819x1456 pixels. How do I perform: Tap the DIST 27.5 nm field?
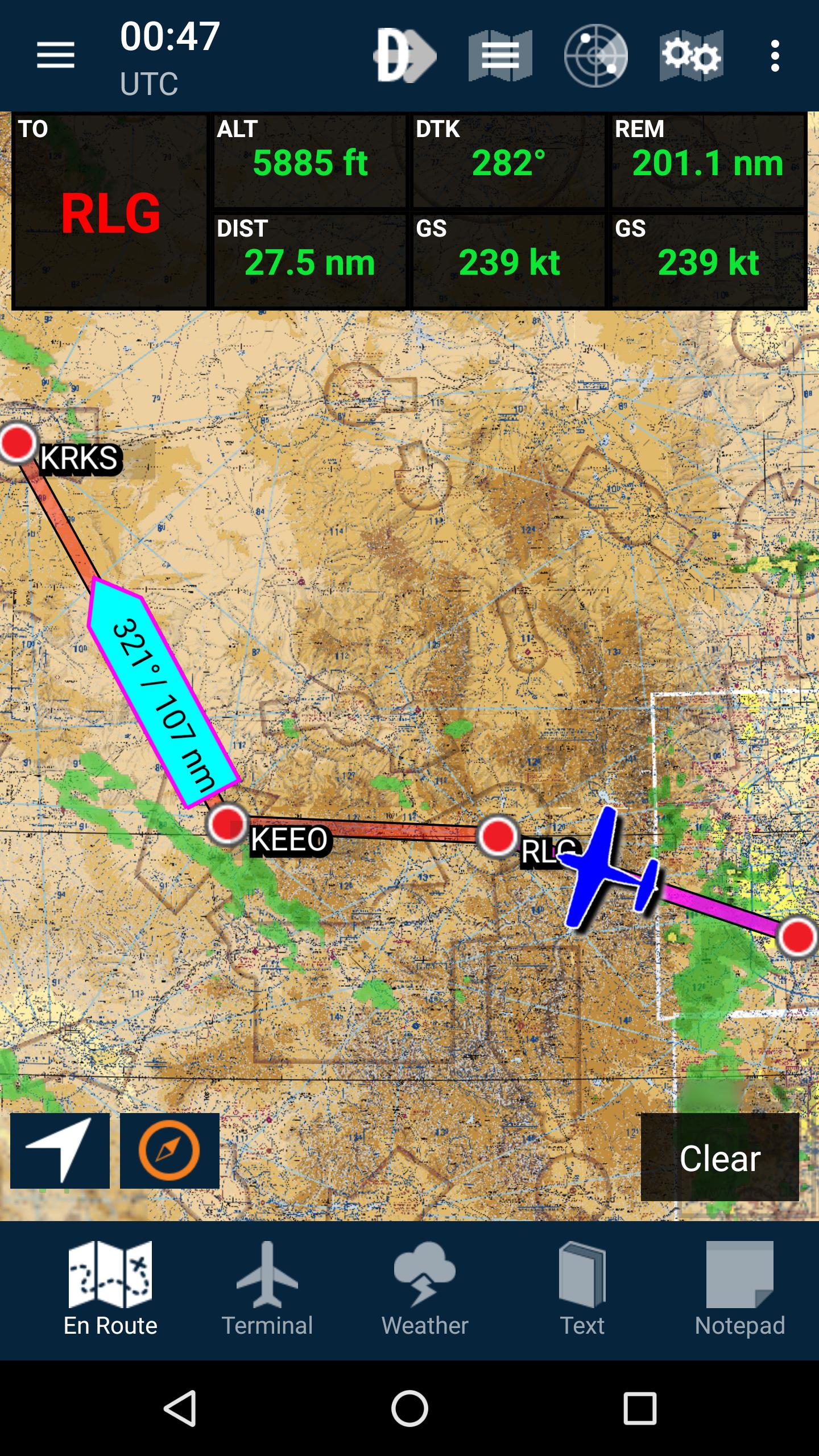[x=310, y=261]
